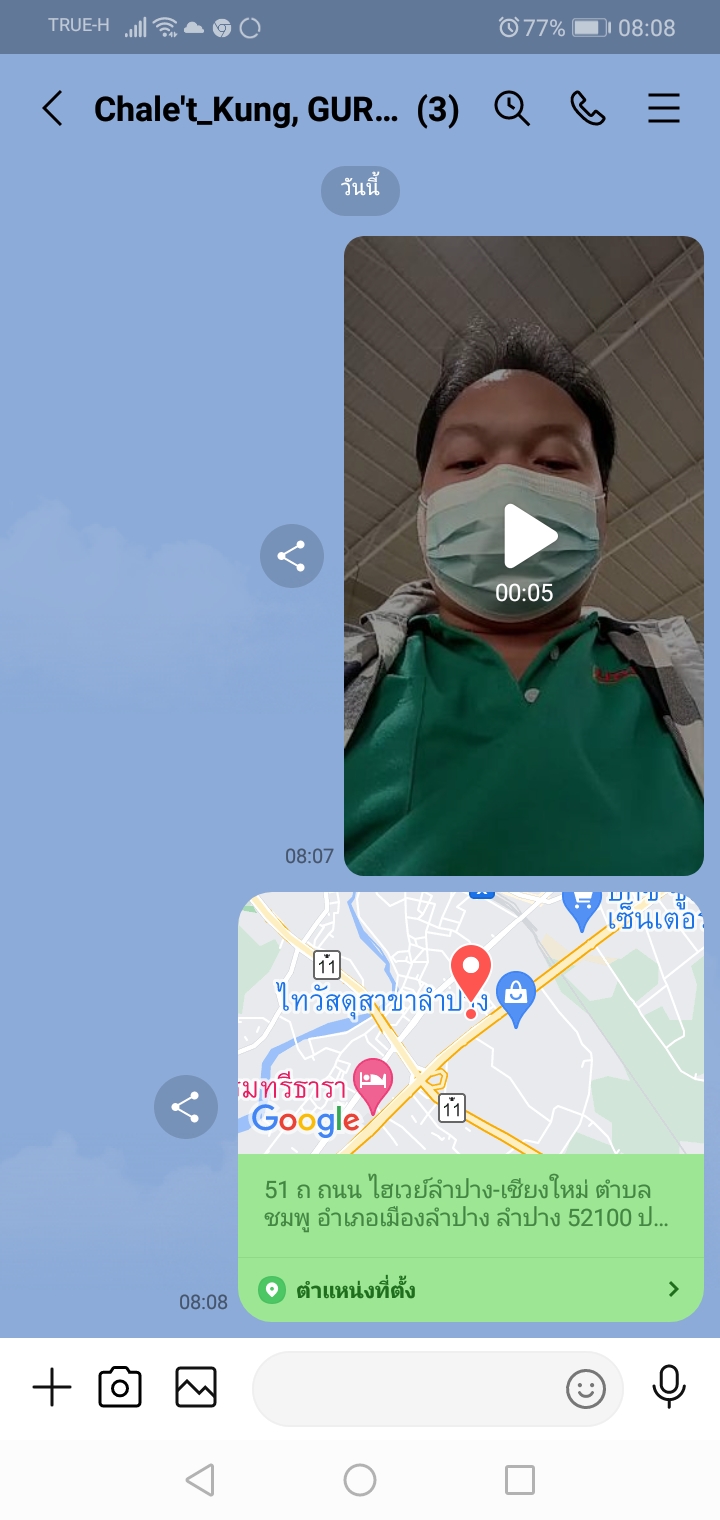Screen dimensions: 720x1520
Task: Open the emoji and sticker picker
Action: [586, 1388]
